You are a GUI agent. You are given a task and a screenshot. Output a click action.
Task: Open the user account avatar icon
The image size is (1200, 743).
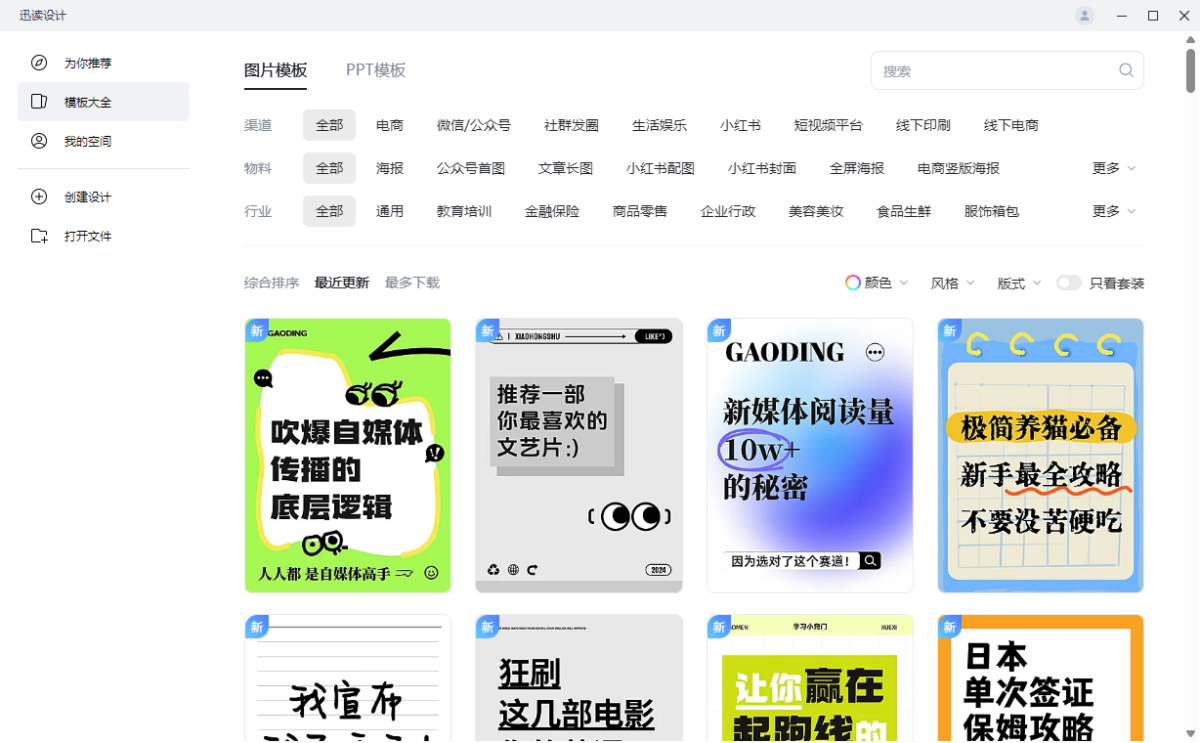[x=1084, y=16]
